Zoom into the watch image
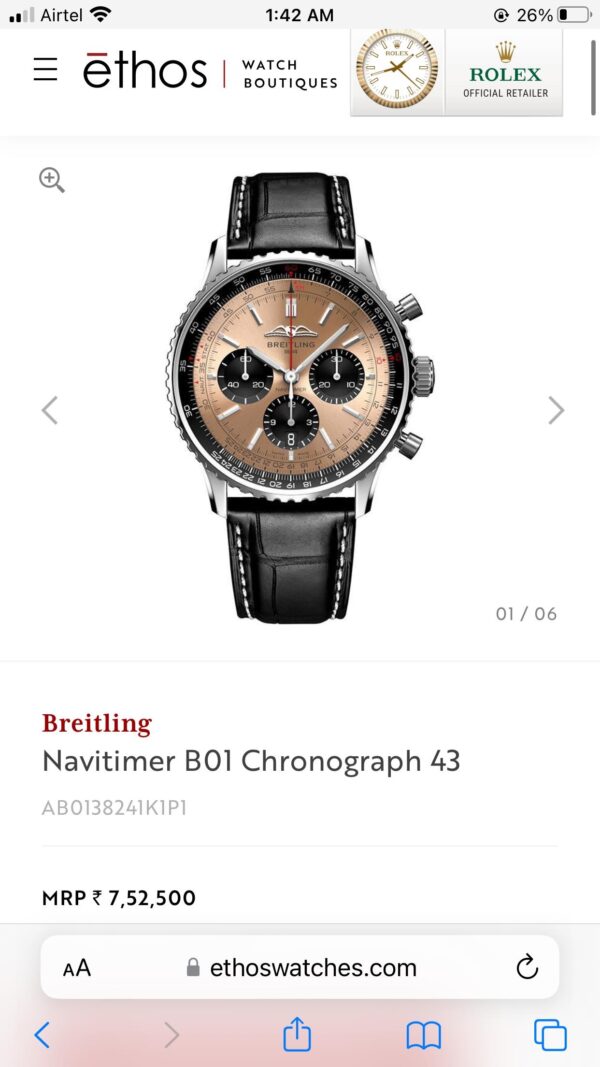Image resolution: width=600 pixels, height=1067 pixels. (52, 180)
